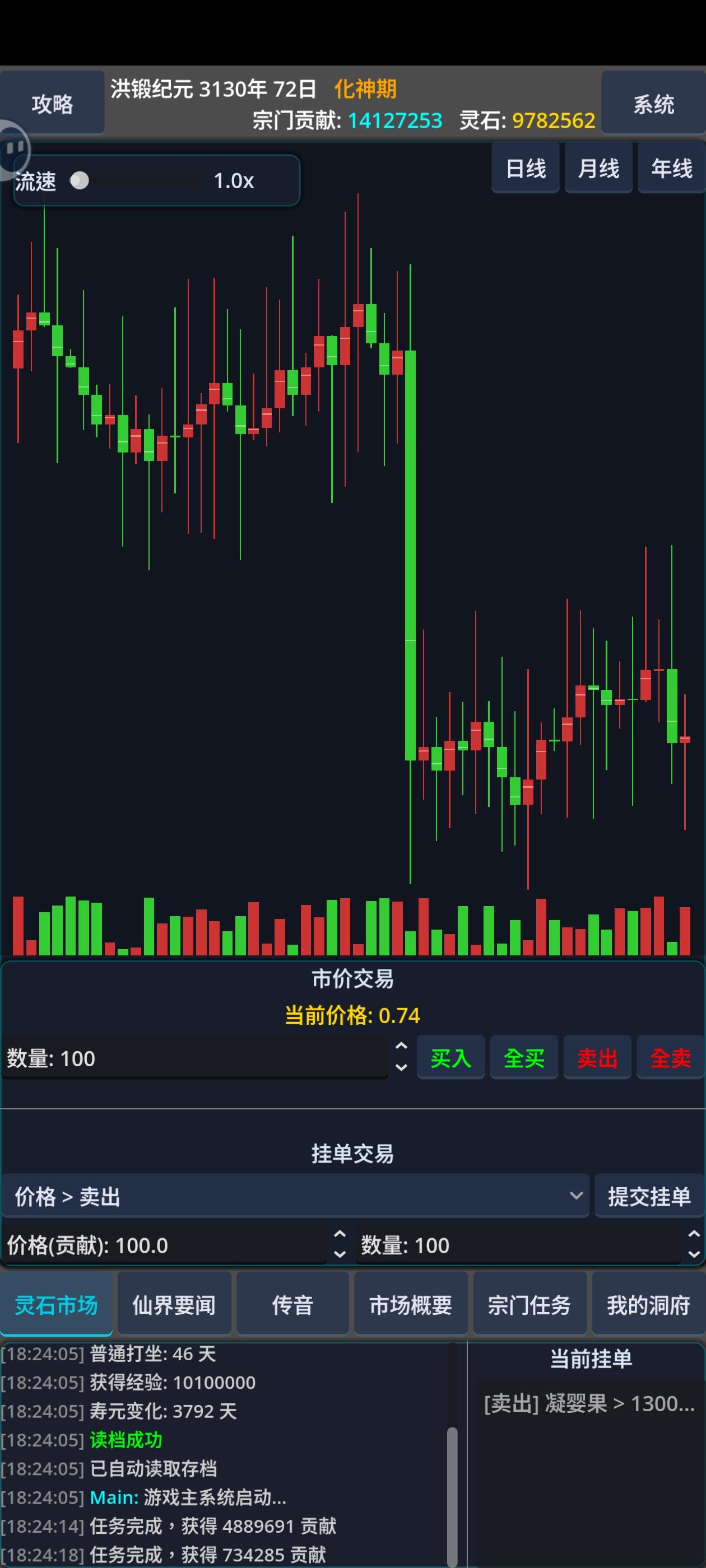Open the 系统 system menu
The height and width of the screenshot is (1568, 706).
[653, 104]
